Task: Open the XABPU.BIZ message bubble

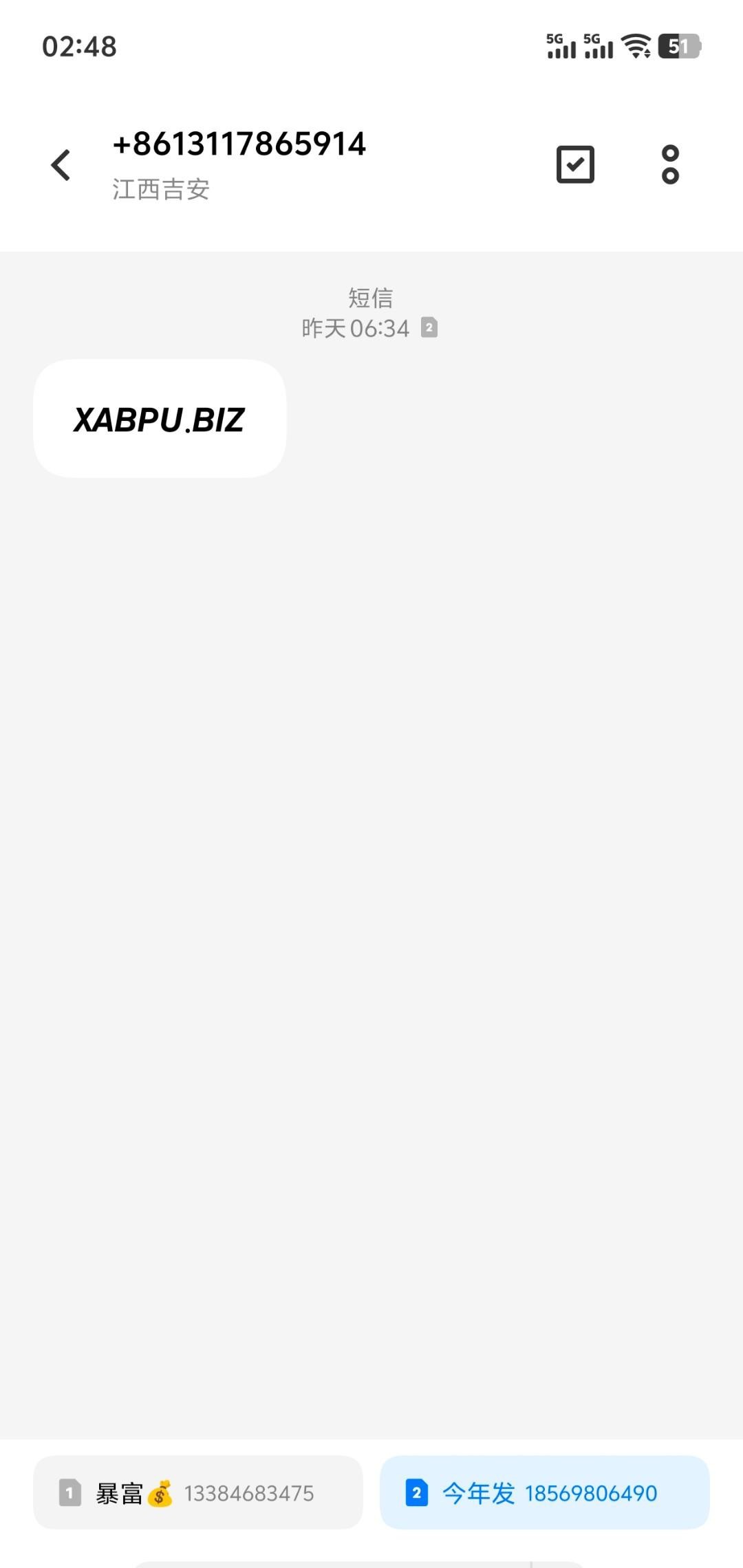Action: tap(160, 419)
